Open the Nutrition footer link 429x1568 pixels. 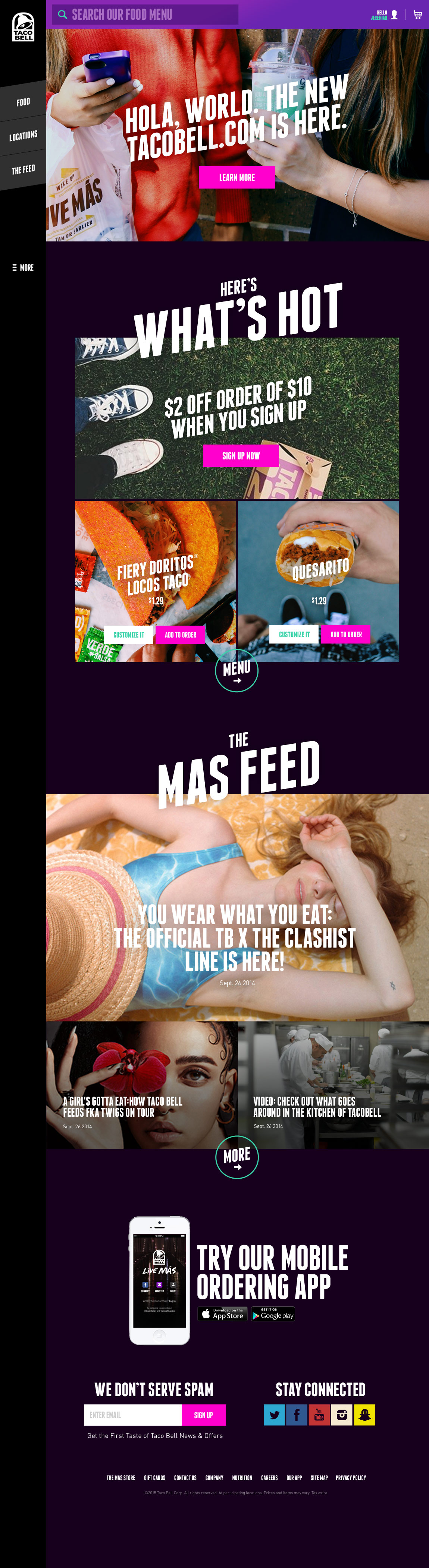pos(242,1478)
